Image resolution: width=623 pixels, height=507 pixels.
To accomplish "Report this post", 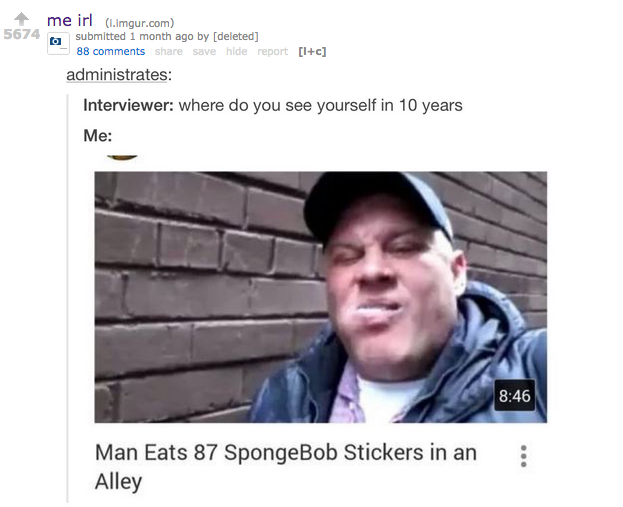I will [x=272, y=51].
